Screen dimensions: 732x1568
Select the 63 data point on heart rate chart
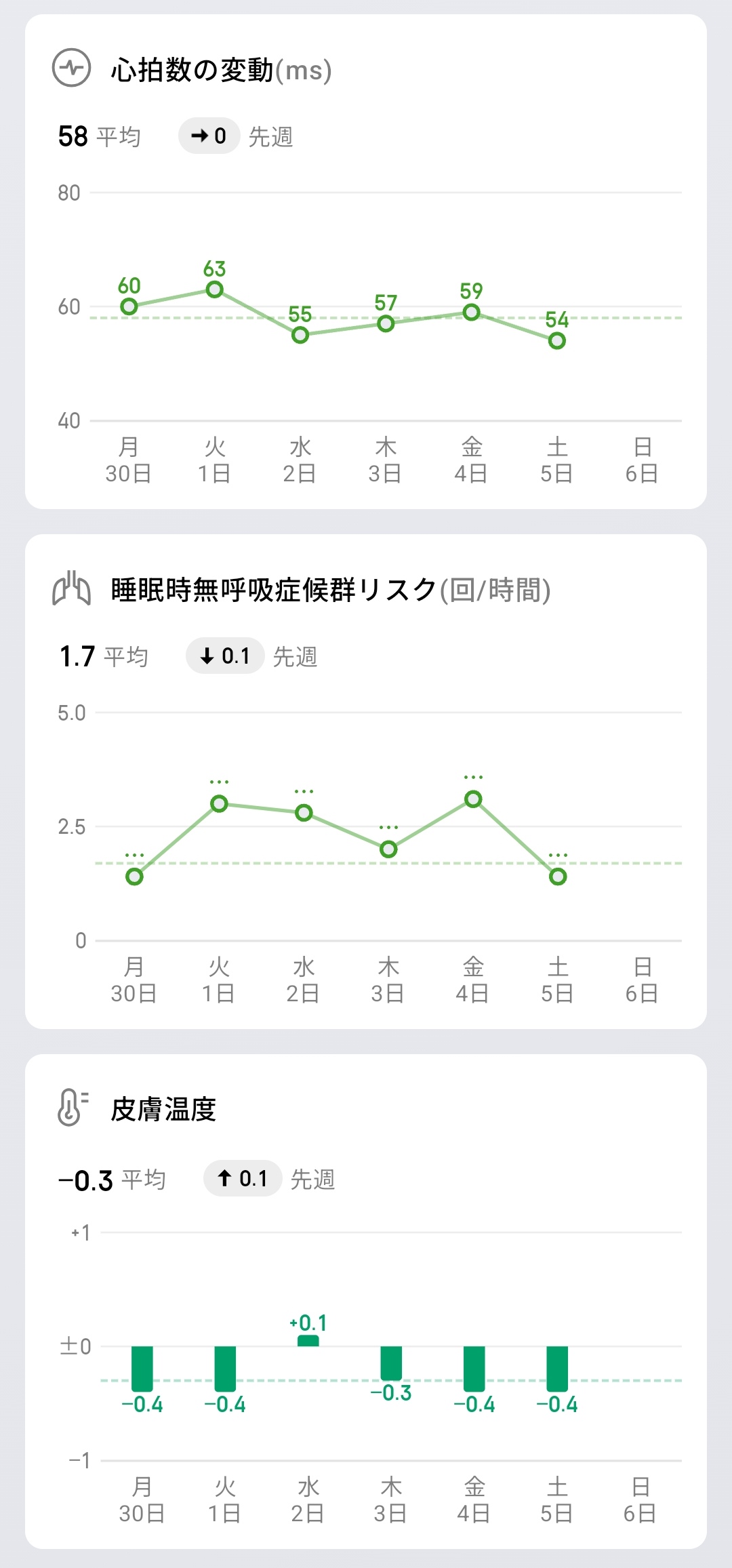(x=215, y=289)
